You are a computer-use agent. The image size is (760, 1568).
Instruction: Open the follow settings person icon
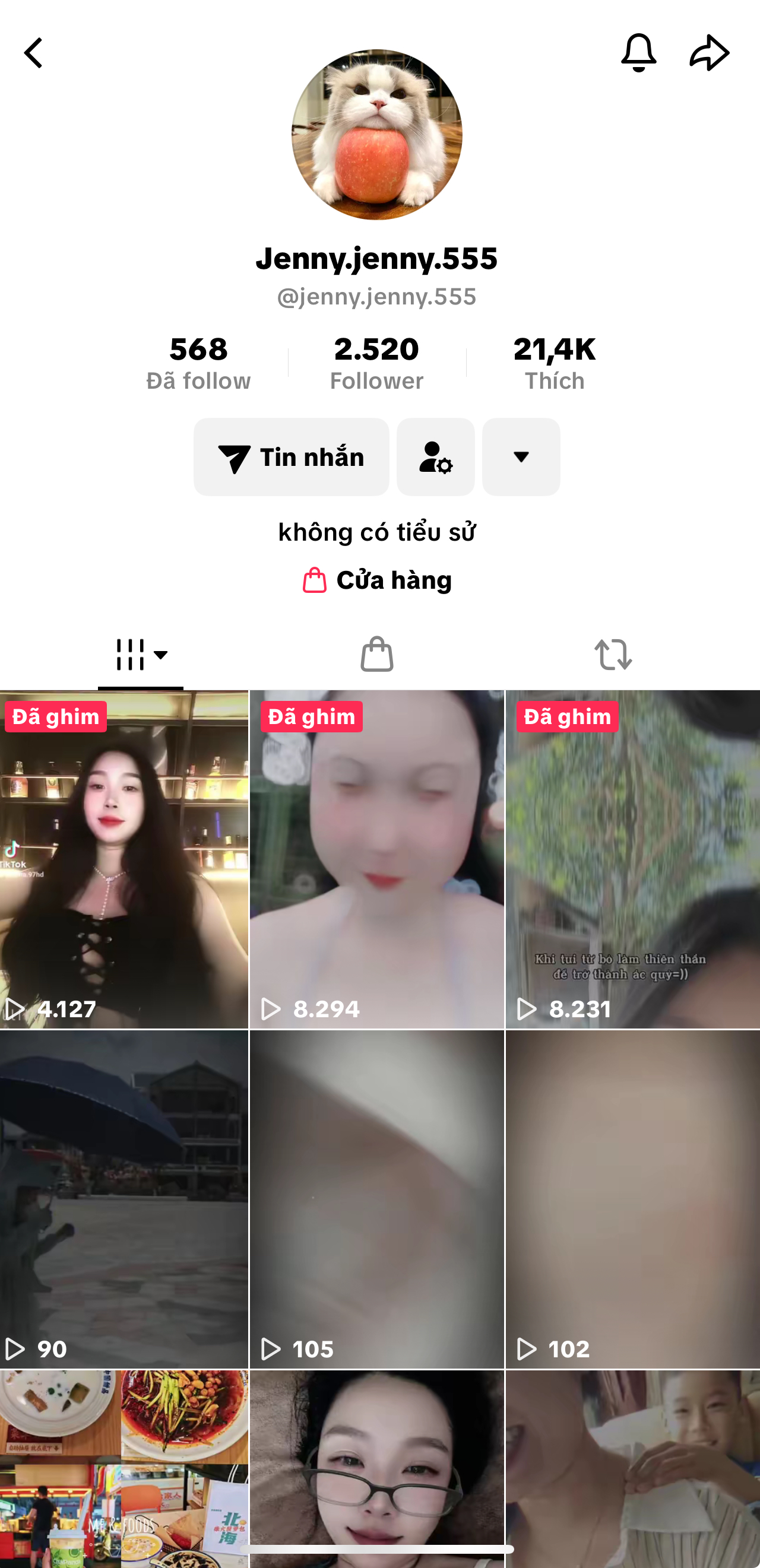click(x=435, y=457)
